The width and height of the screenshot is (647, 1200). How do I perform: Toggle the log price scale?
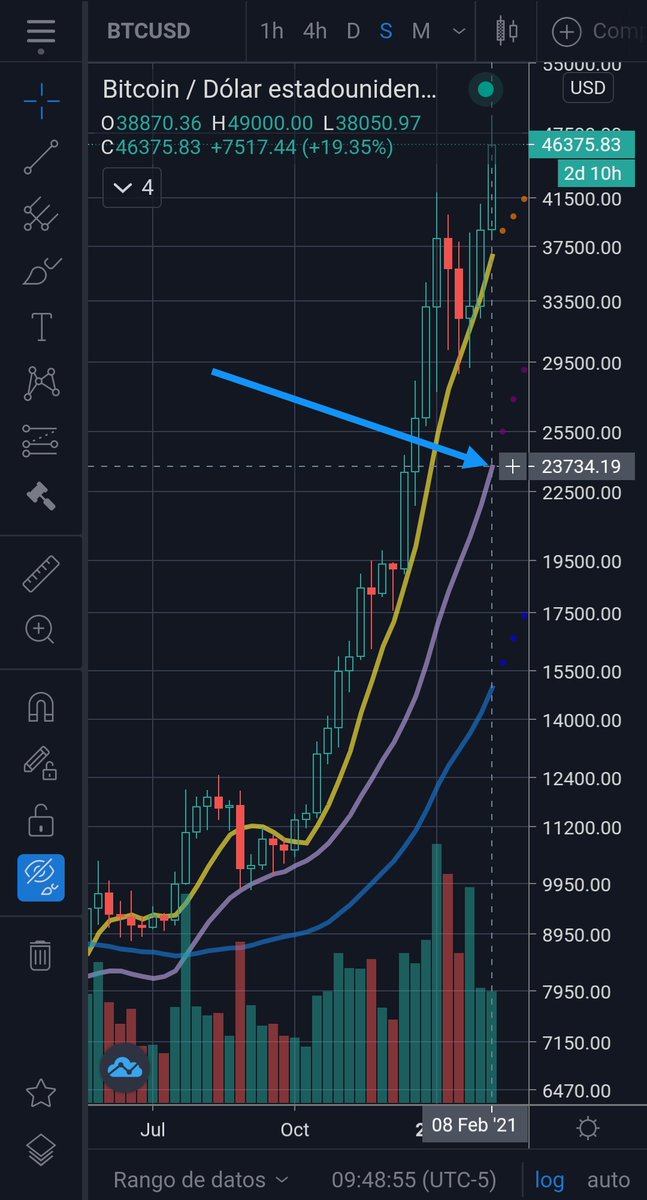550,1180
